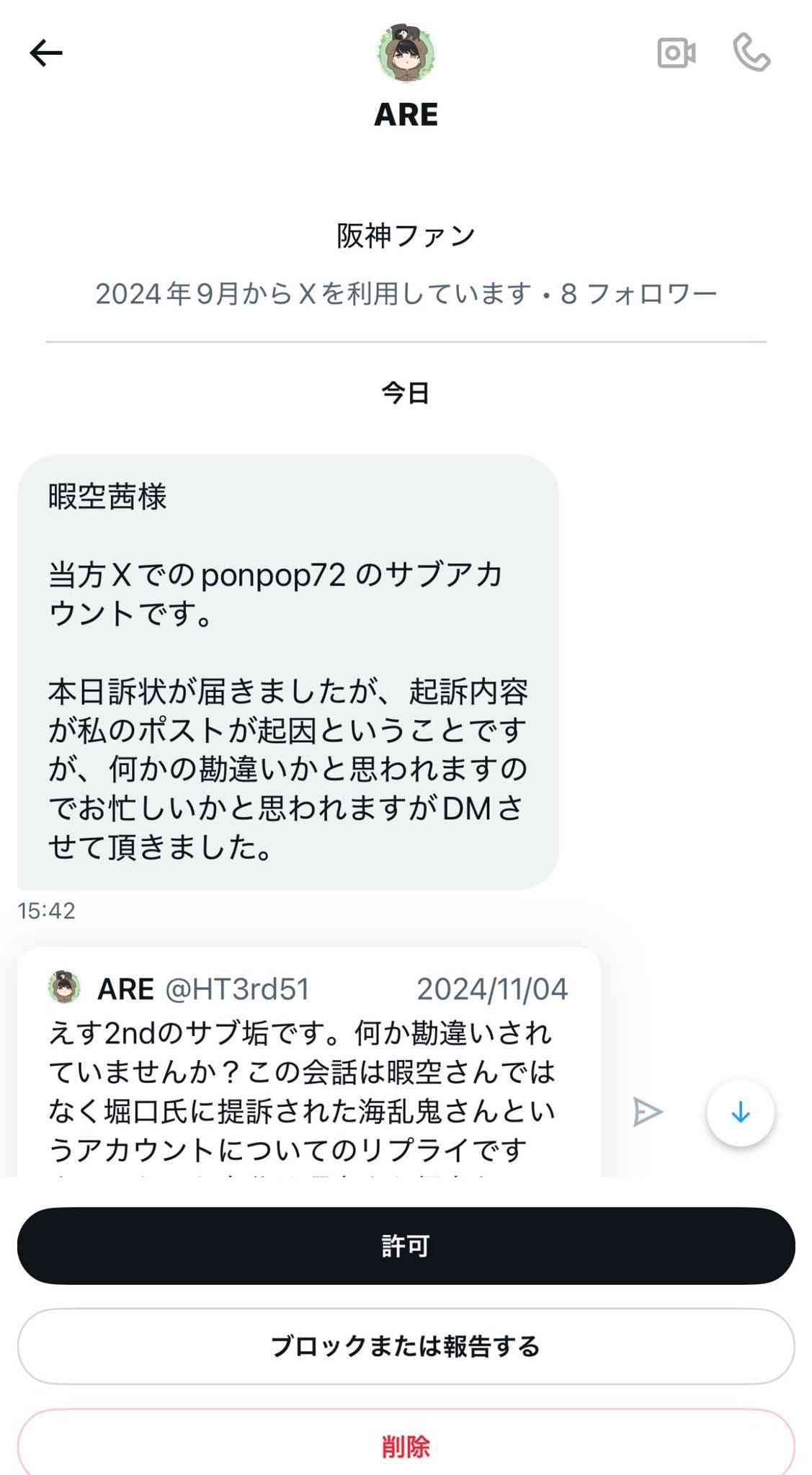The image size is (812, 1475).
Task: Accept the message request with 許可
Action: click(406, 1246)
